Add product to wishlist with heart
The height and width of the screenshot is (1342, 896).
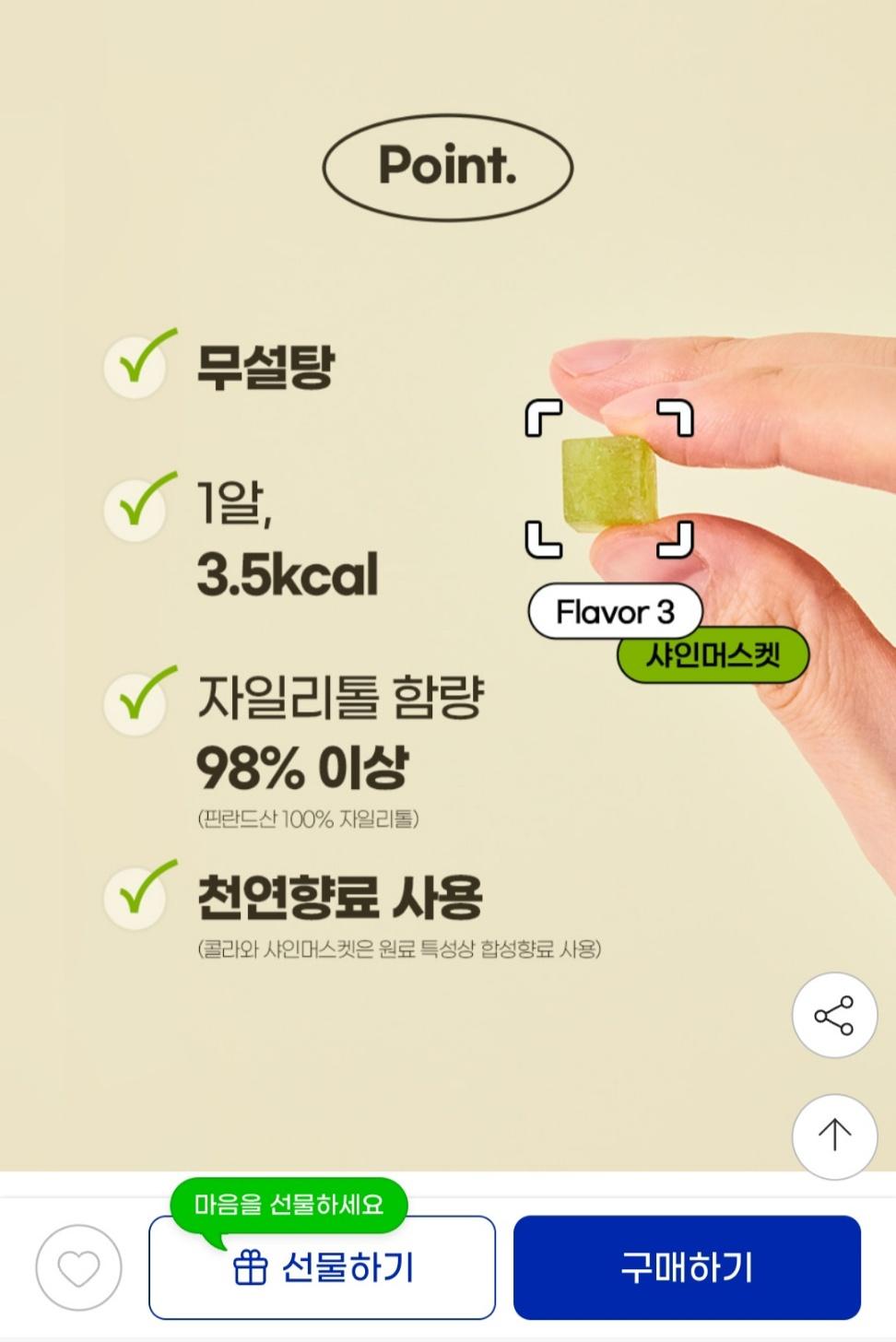pos(79,1269)
